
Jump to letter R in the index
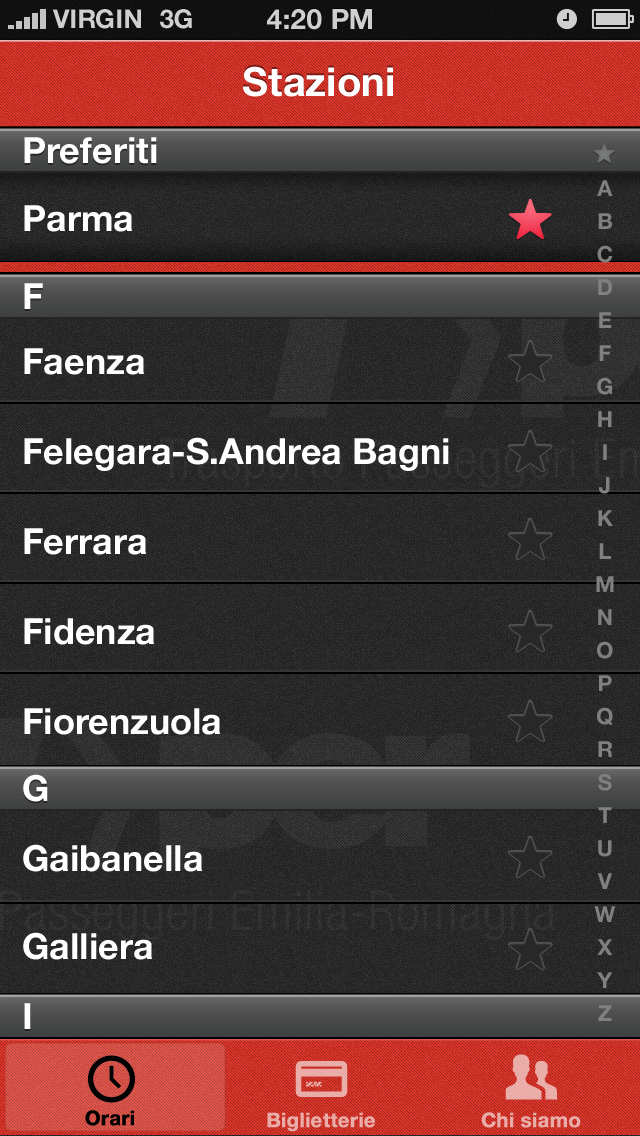(x=604, y=749)
